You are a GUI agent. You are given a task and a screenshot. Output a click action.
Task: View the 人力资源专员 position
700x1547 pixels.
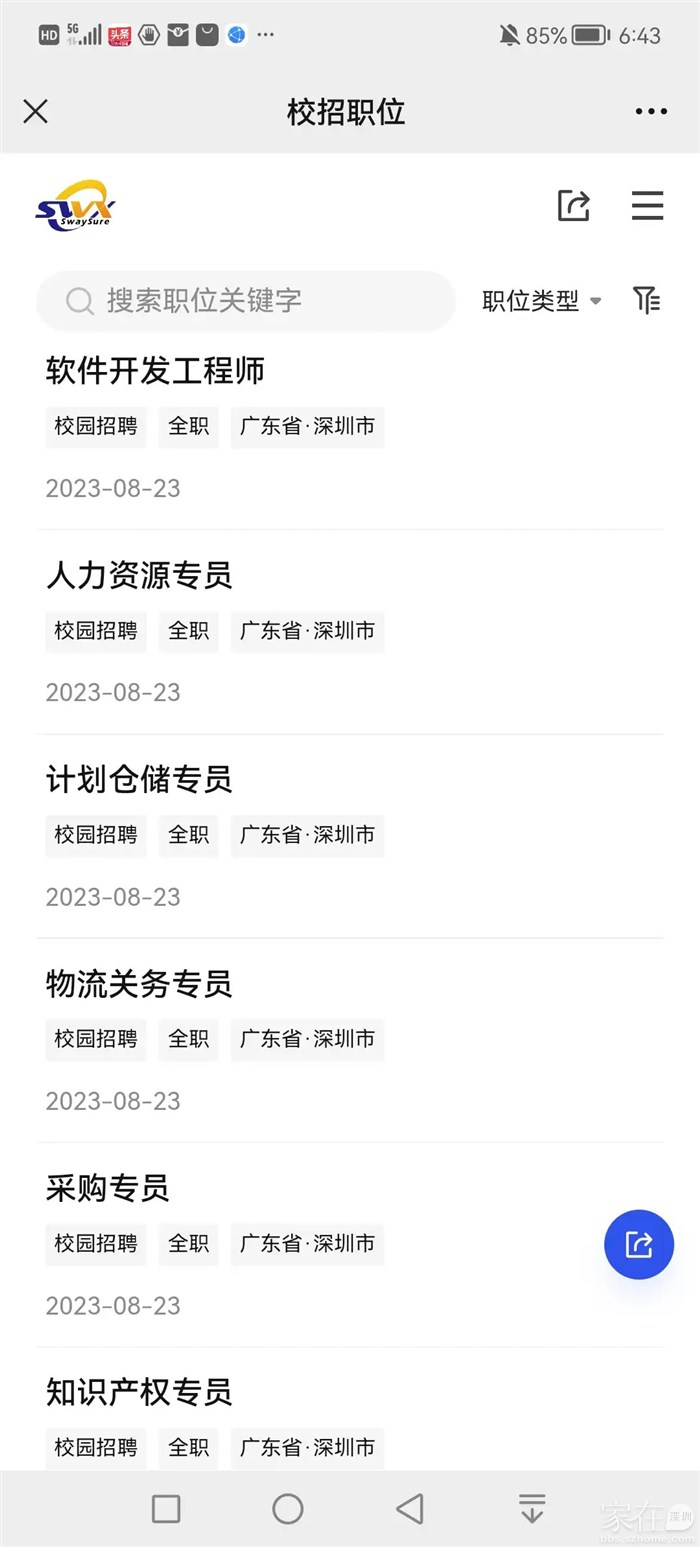(139, 575)
